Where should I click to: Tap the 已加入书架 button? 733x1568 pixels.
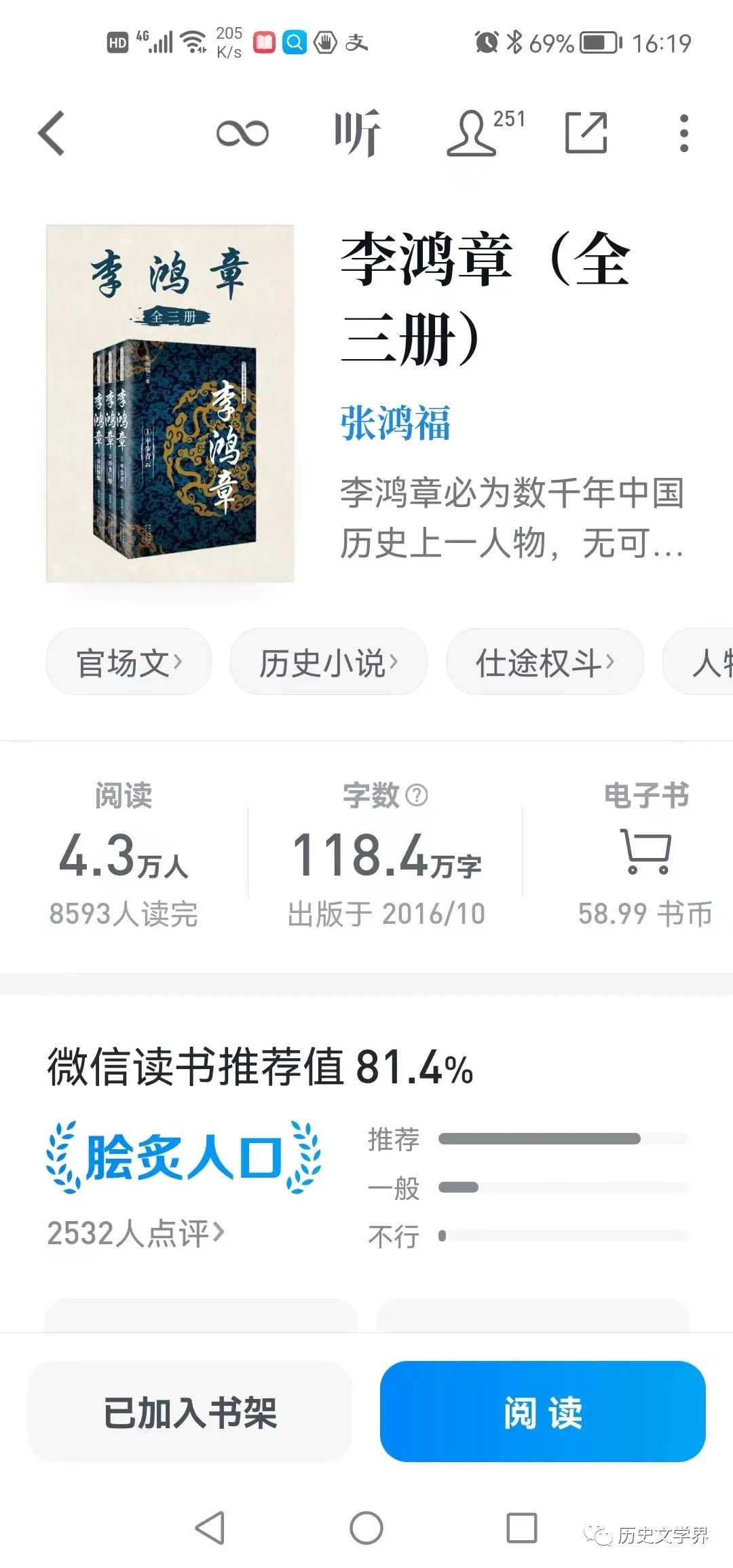point(190,1412)
